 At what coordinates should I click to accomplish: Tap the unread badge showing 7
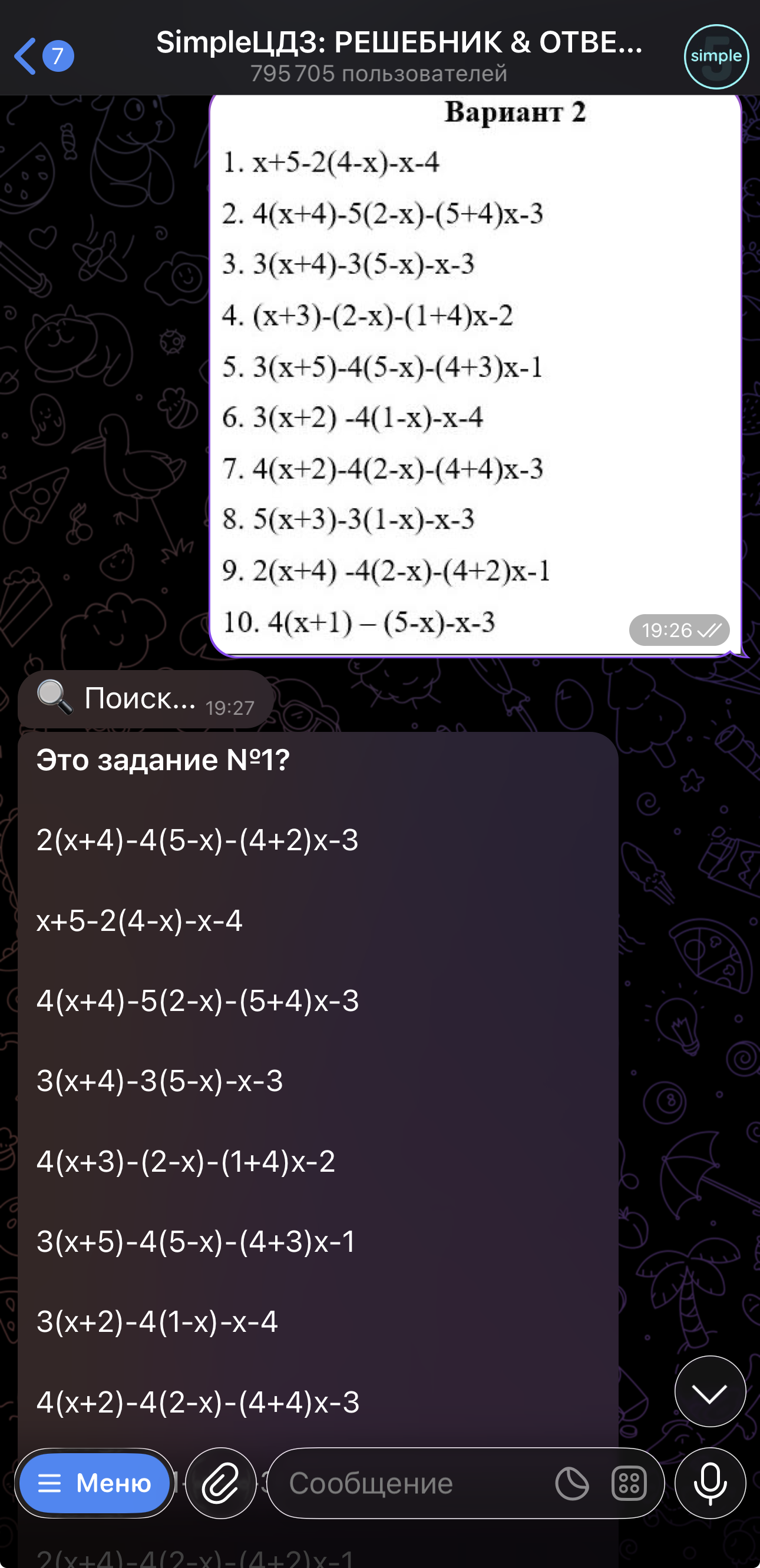point(57,55)
